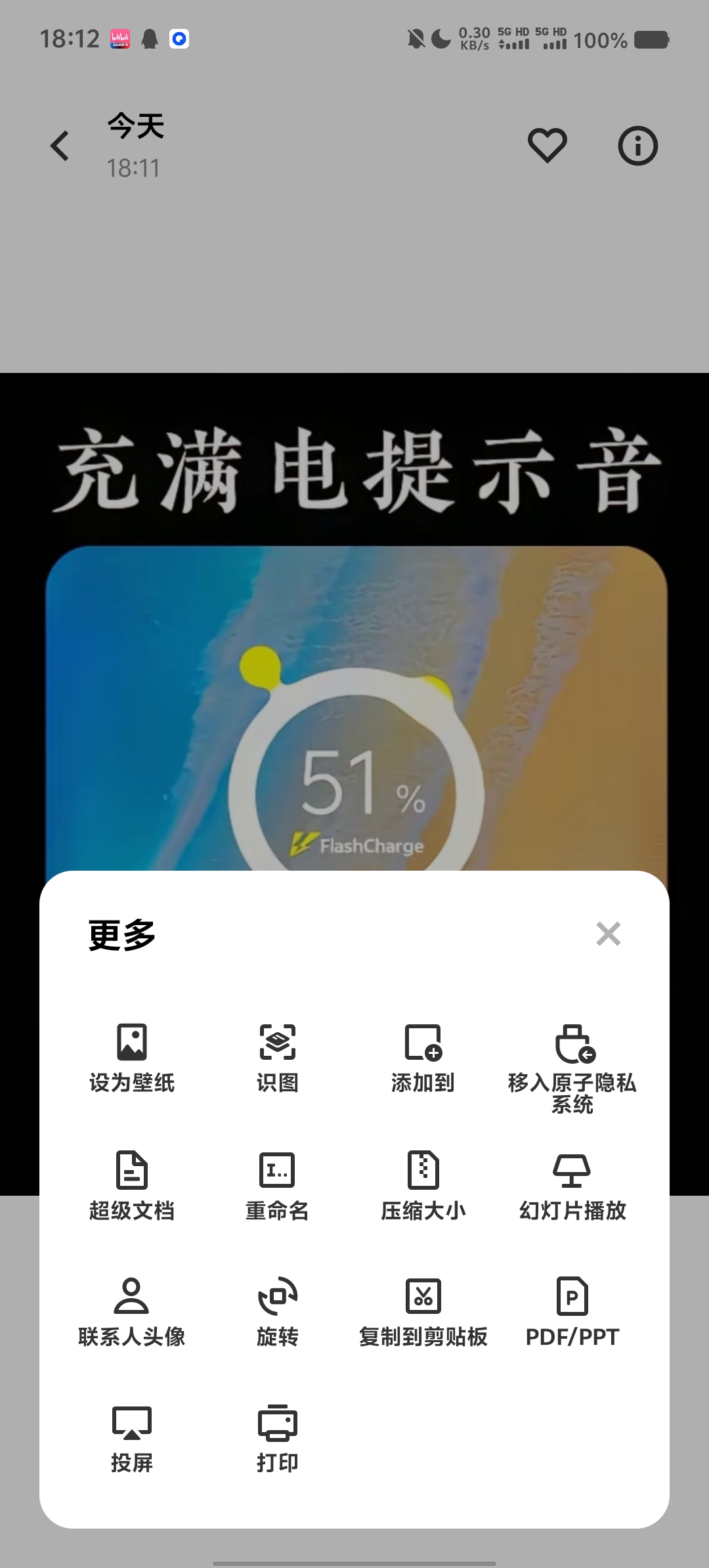Close the 更多 panel
The image size is (709, 1568).
pyautogui.click(x=608, y=933)
